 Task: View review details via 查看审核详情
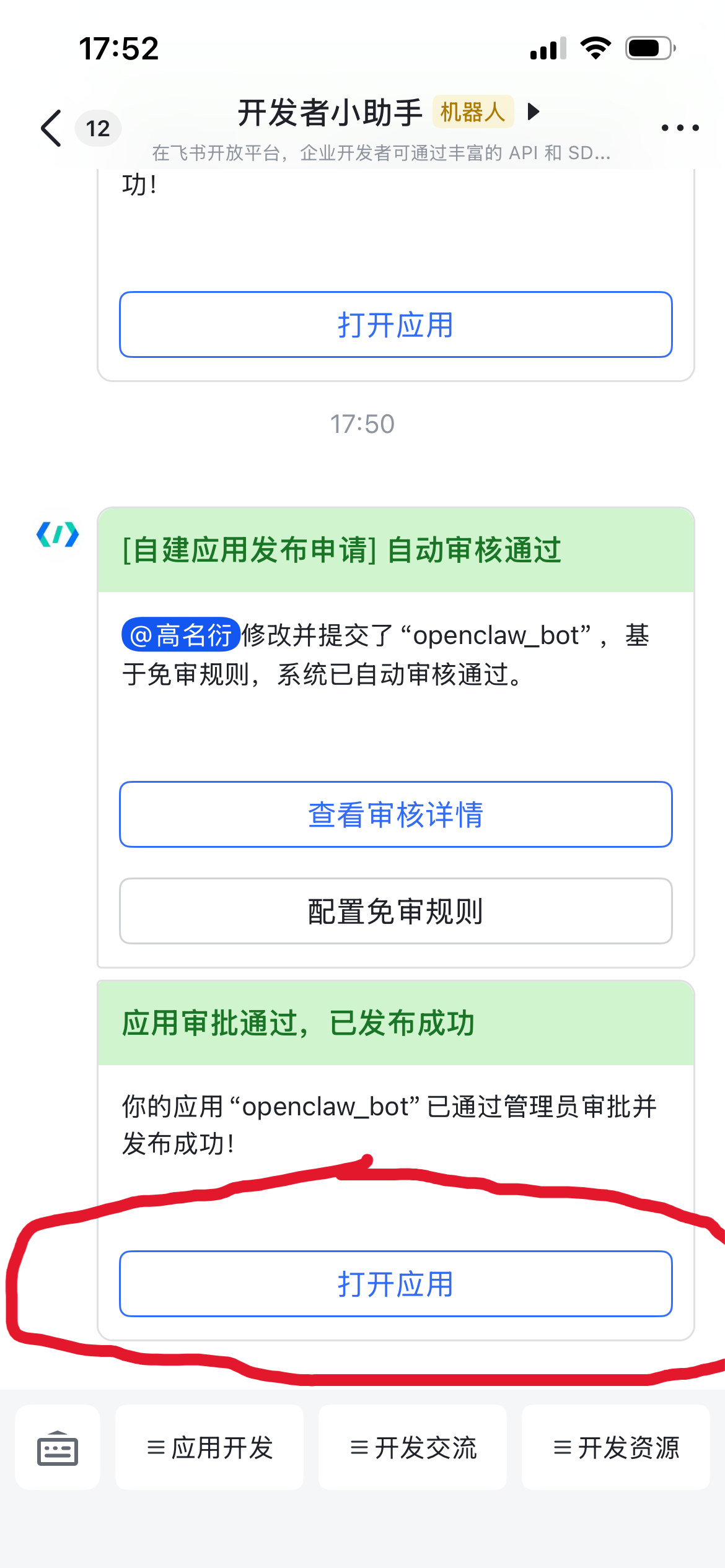coord(395,814)
